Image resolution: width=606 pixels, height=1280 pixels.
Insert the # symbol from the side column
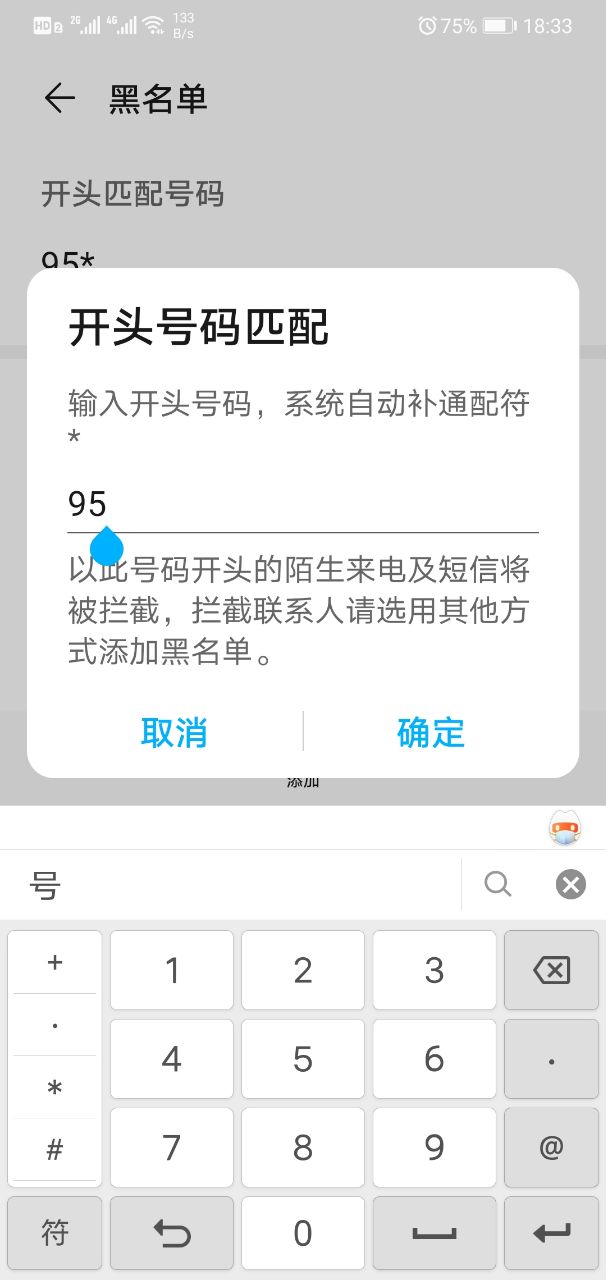pyautogui.click(x=55, y=1150)
